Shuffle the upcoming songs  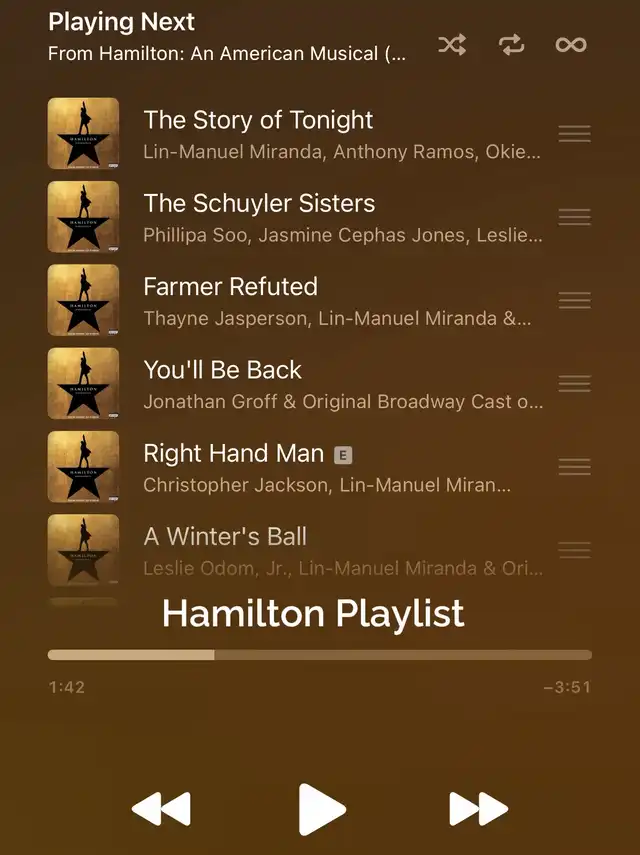pos(452,44)
